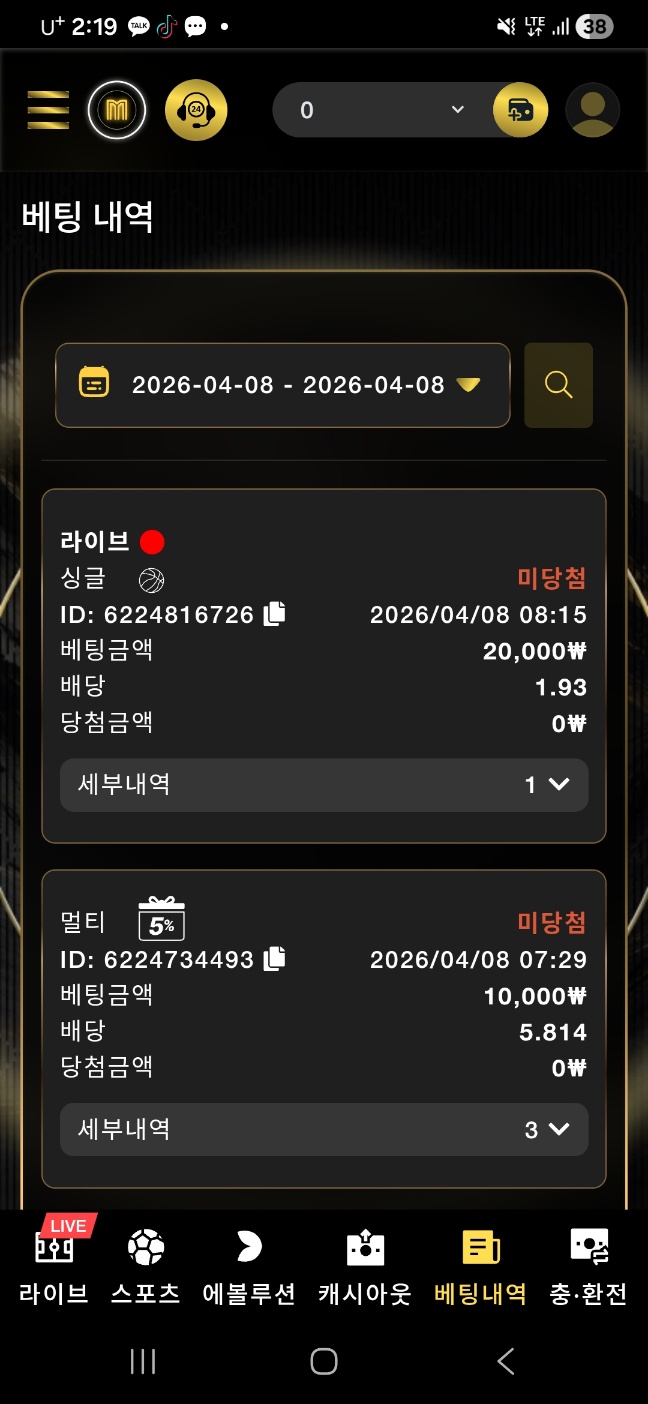This screenshot has height=1404, width=648.
Task: Open the hamburger menu
Action: point(48,110)
